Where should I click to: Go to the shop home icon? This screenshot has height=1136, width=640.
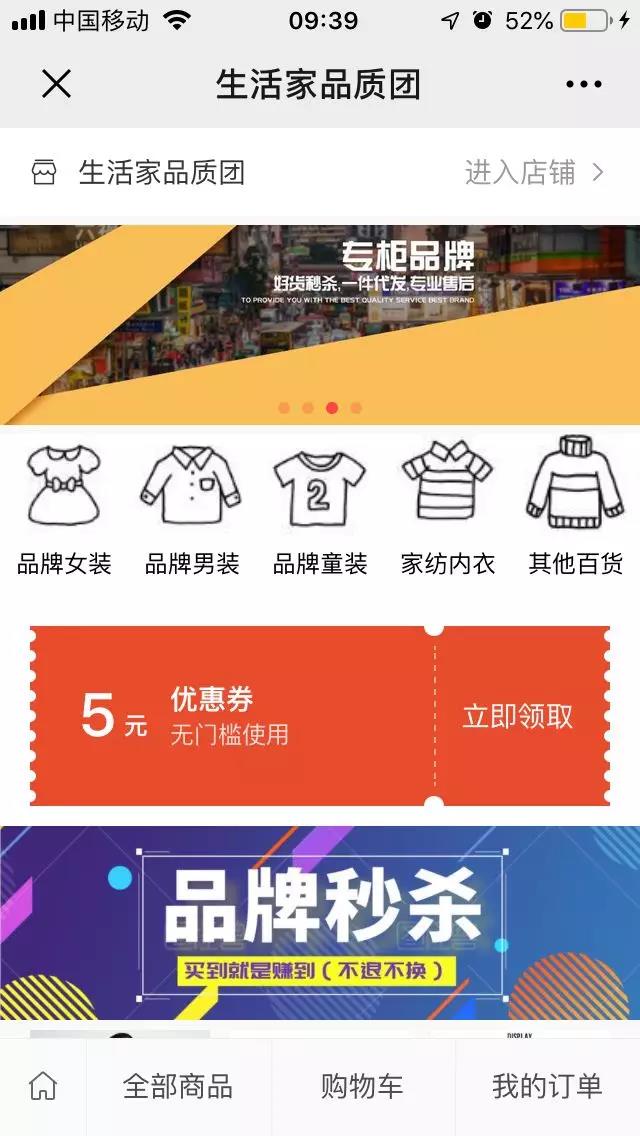point(43,1086)
